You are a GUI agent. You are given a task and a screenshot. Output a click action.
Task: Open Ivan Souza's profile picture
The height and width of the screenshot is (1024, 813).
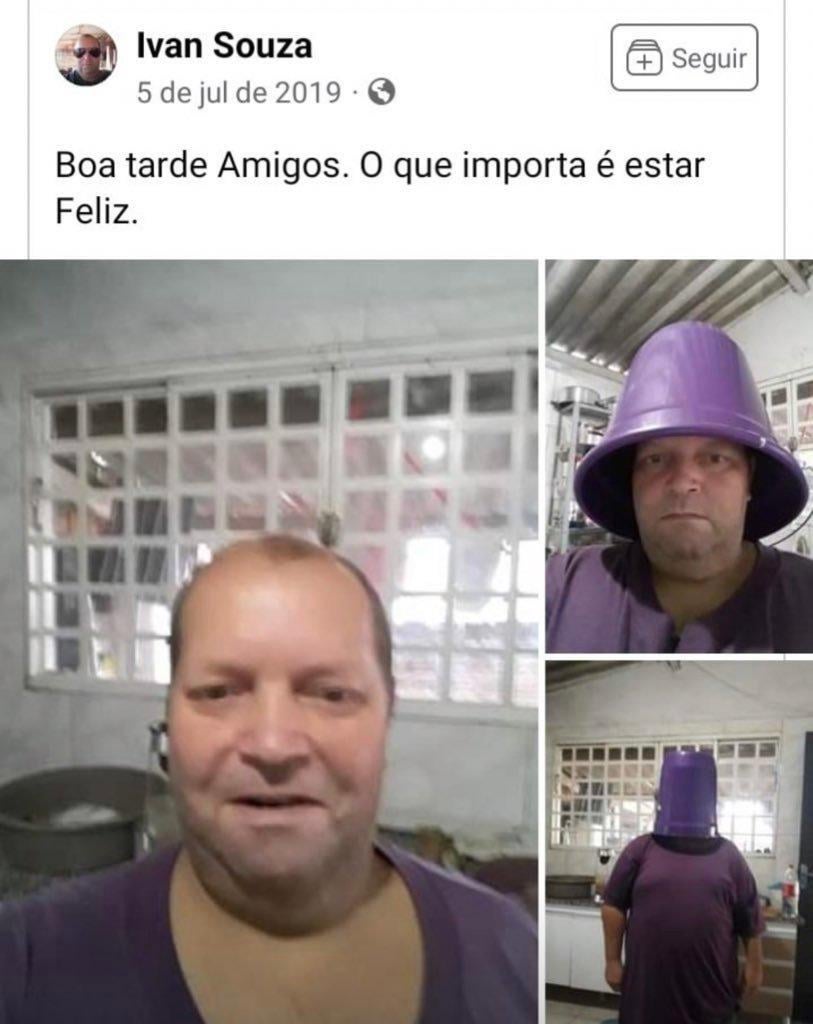(86, 55)
